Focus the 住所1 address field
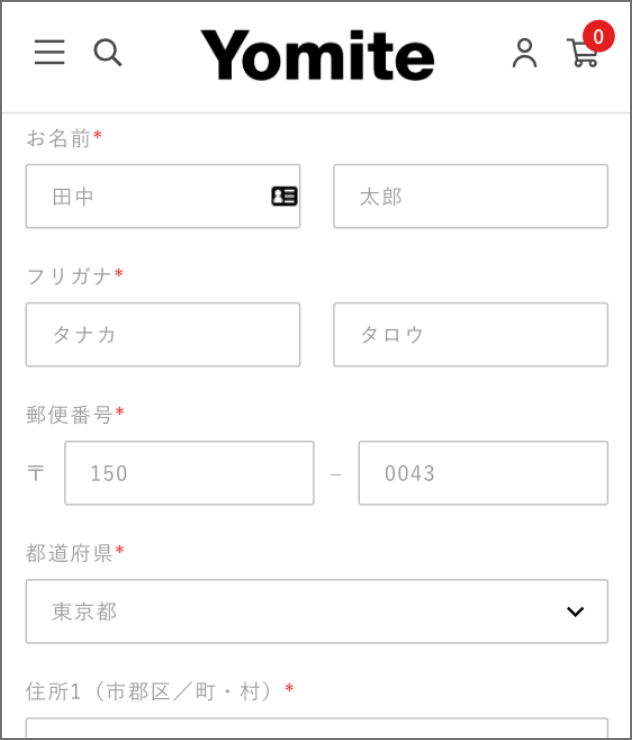632x740 pixels. click(316, 729)
